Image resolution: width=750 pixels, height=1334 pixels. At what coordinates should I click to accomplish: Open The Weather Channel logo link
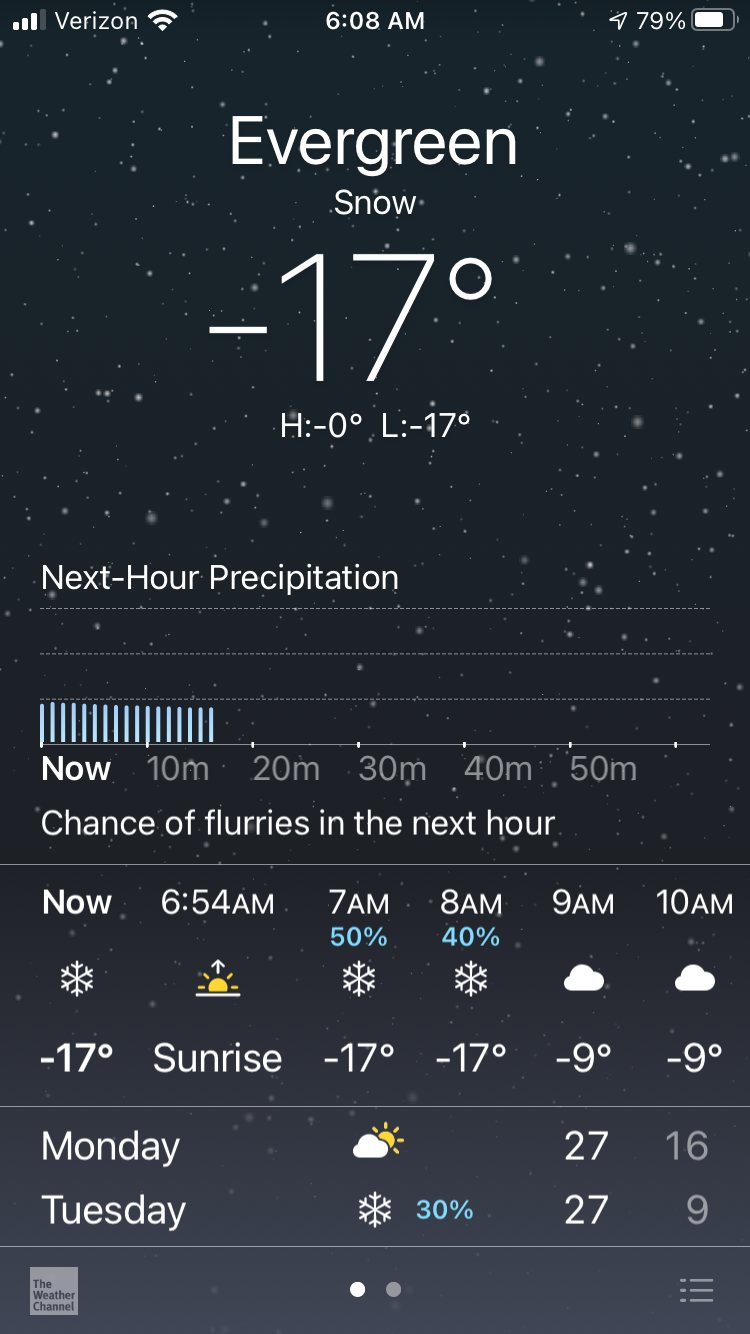54,1290
